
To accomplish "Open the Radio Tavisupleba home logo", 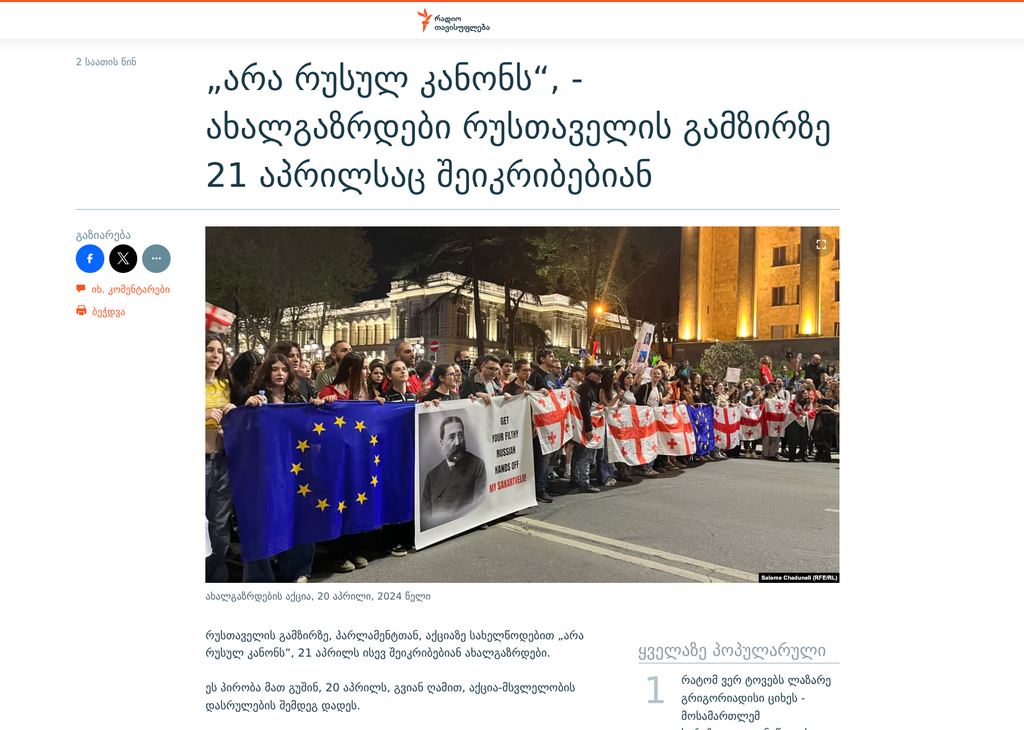I will point(453,20).
